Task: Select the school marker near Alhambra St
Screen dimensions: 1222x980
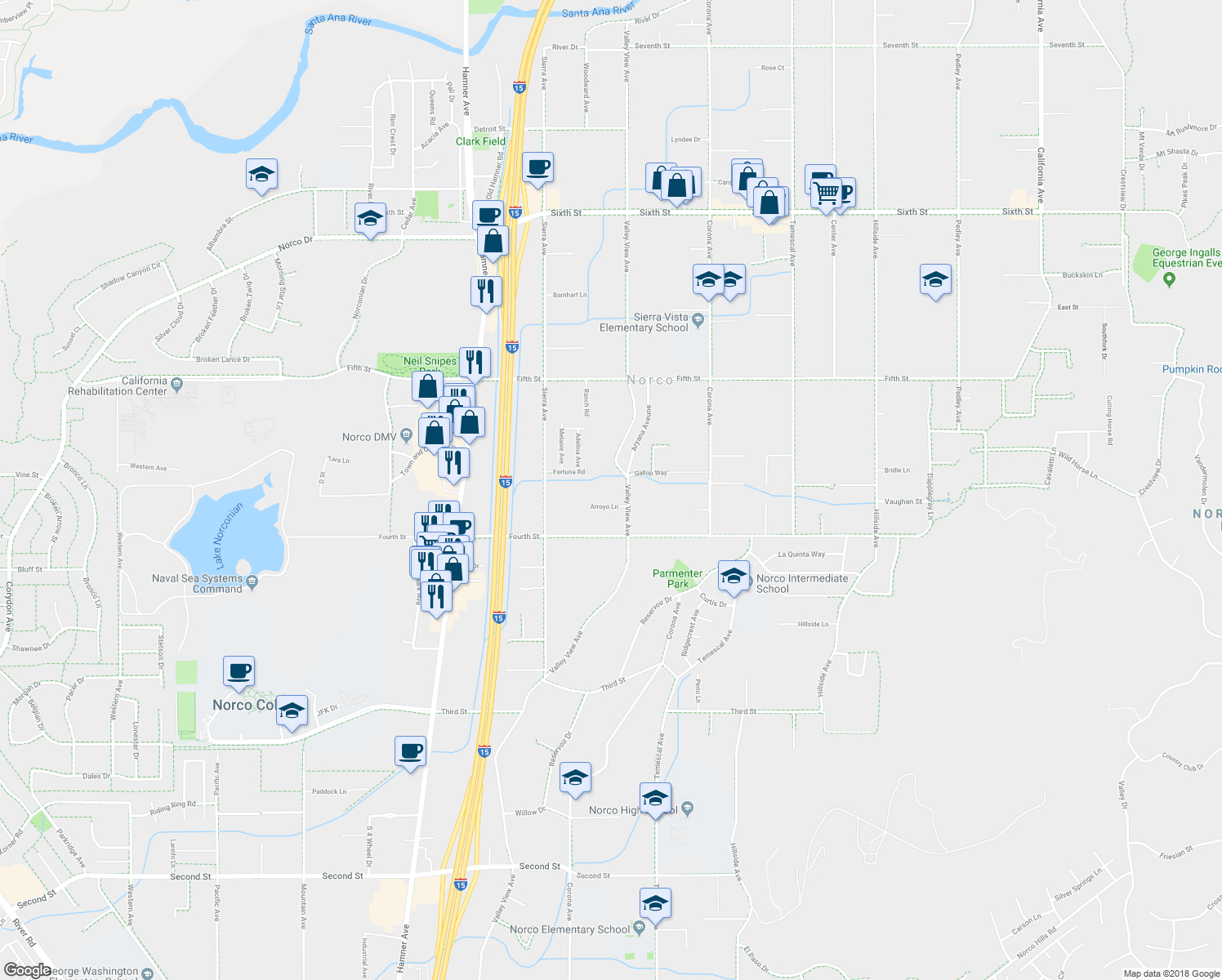Action: [261, 174]
